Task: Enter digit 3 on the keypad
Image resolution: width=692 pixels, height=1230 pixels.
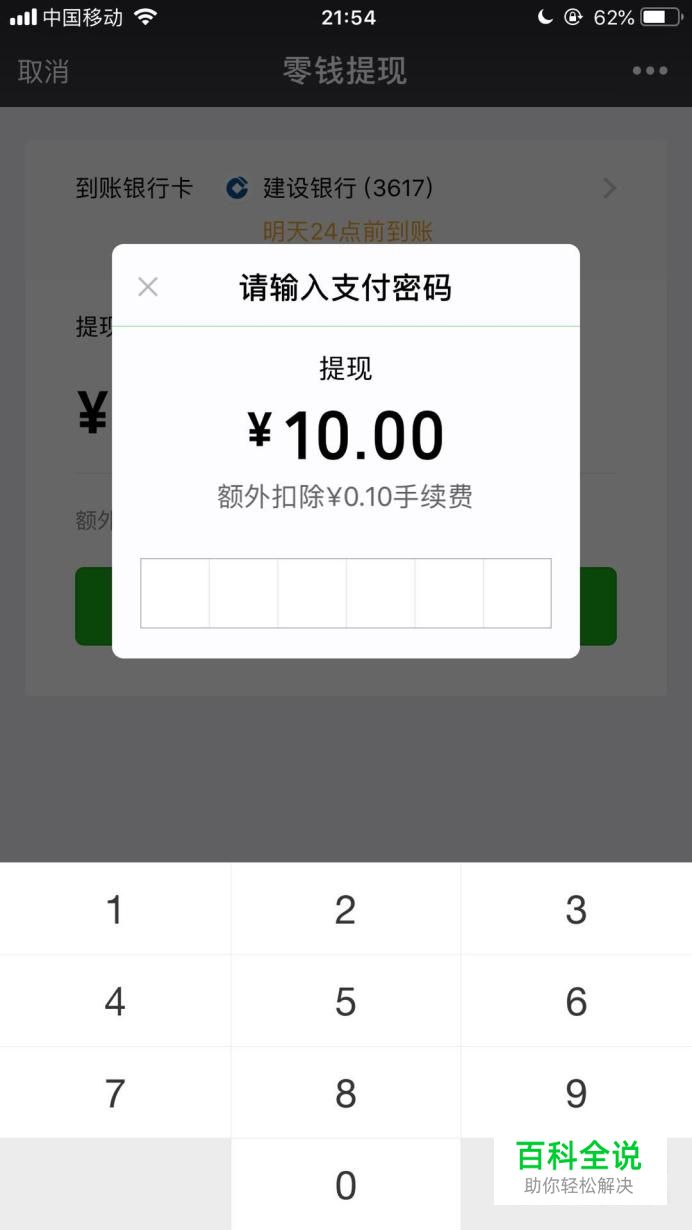Action: click(x=576, y=910)
